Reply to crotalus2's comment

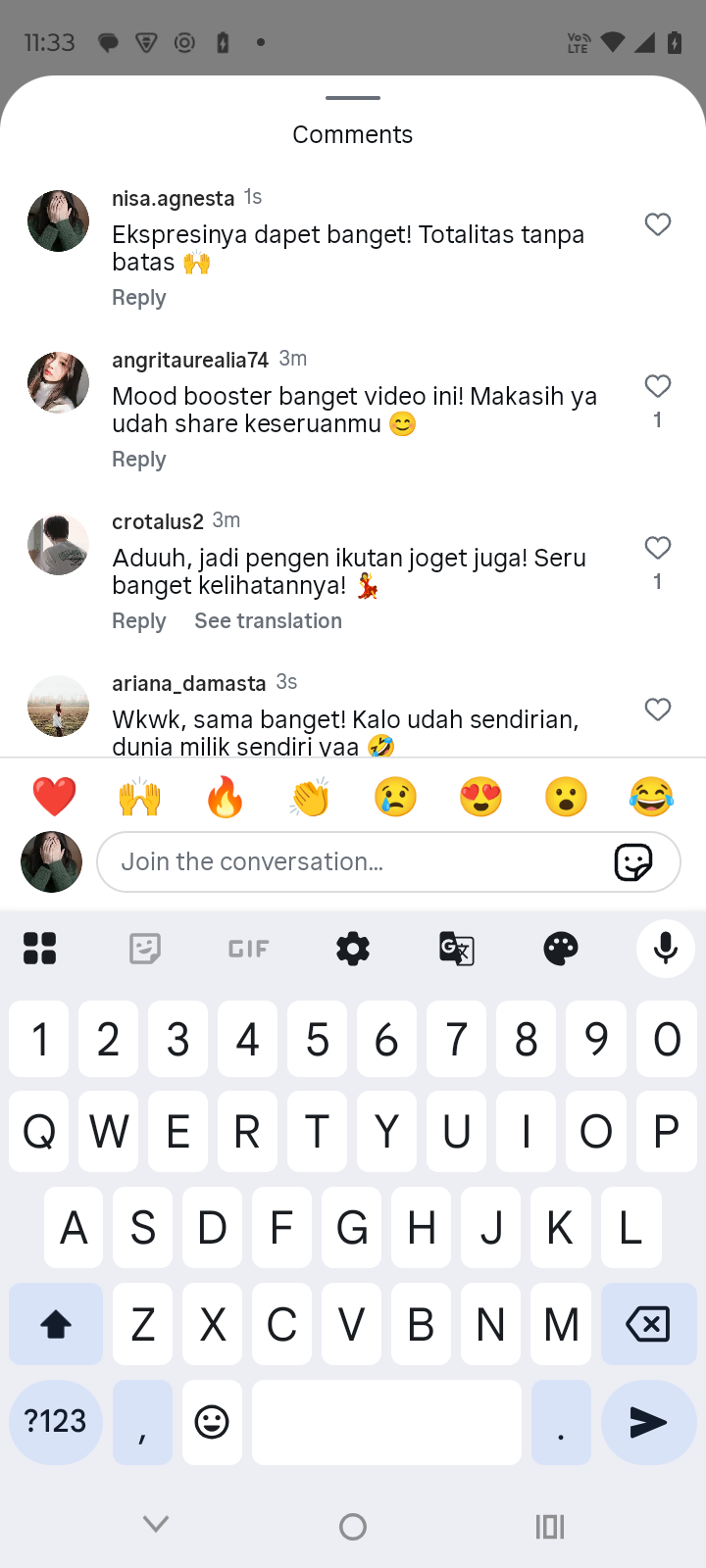pyautogui.click(x=139, y=621)
